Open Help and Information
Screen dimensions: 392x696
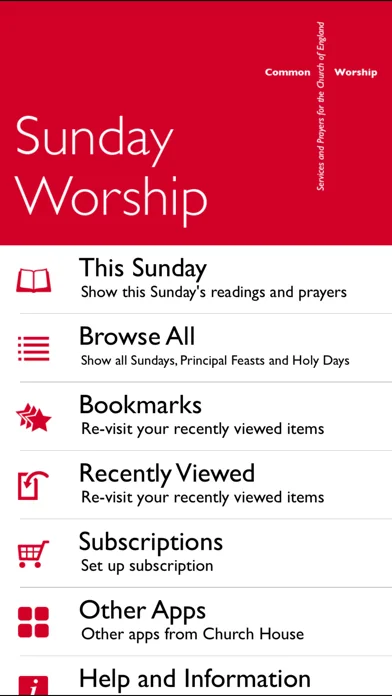tap(196, 675)
